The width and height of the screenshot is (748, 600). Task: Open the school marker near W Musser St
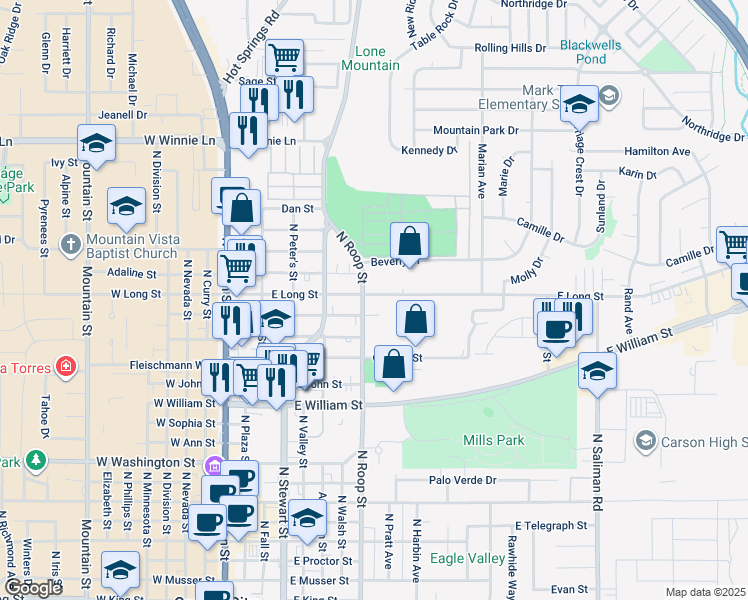click(x=120, y=571)
